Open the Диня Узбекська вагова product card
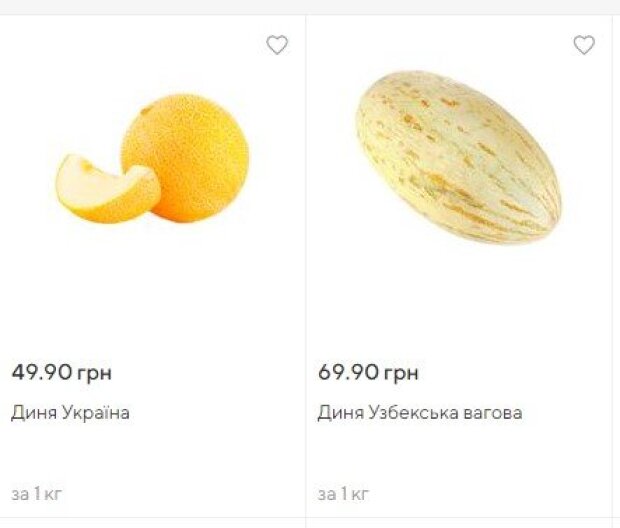Screen dimensions: 620x528 (x=420, y=412)
